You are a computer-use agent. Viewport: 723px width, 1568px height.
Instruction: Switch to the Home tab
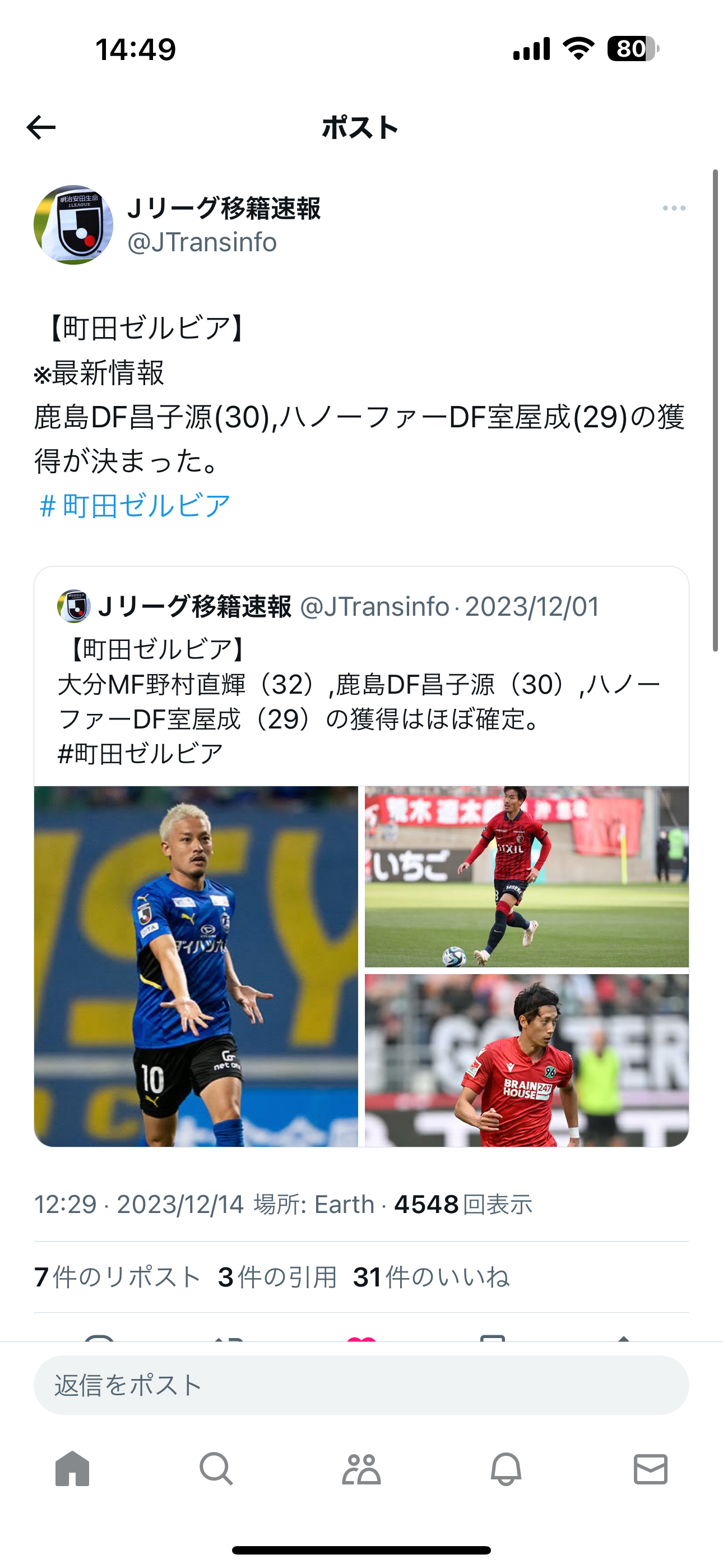click(x=72, y=1469)
